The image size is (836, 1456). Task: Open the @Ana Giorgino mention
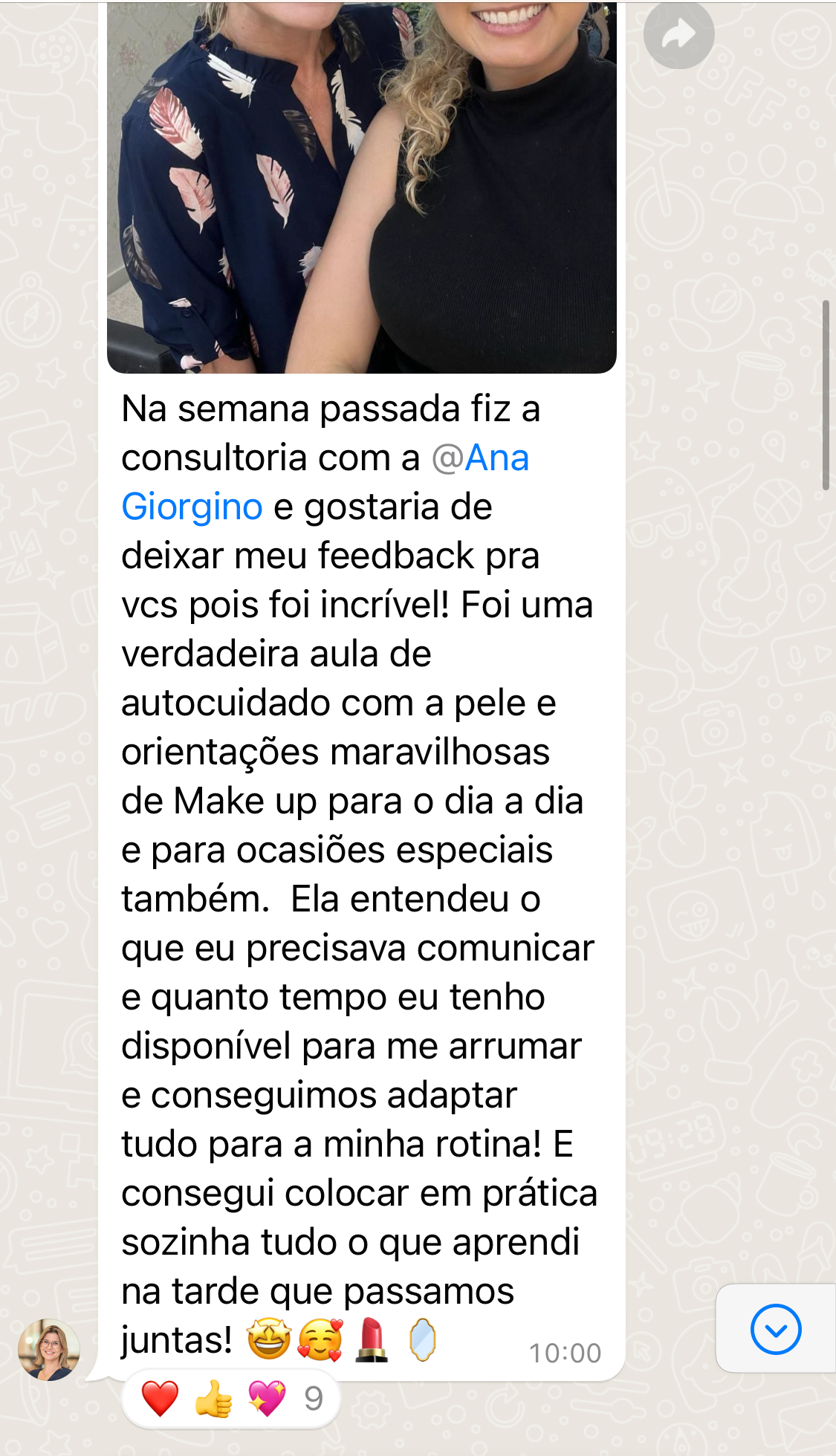point(479,458)
